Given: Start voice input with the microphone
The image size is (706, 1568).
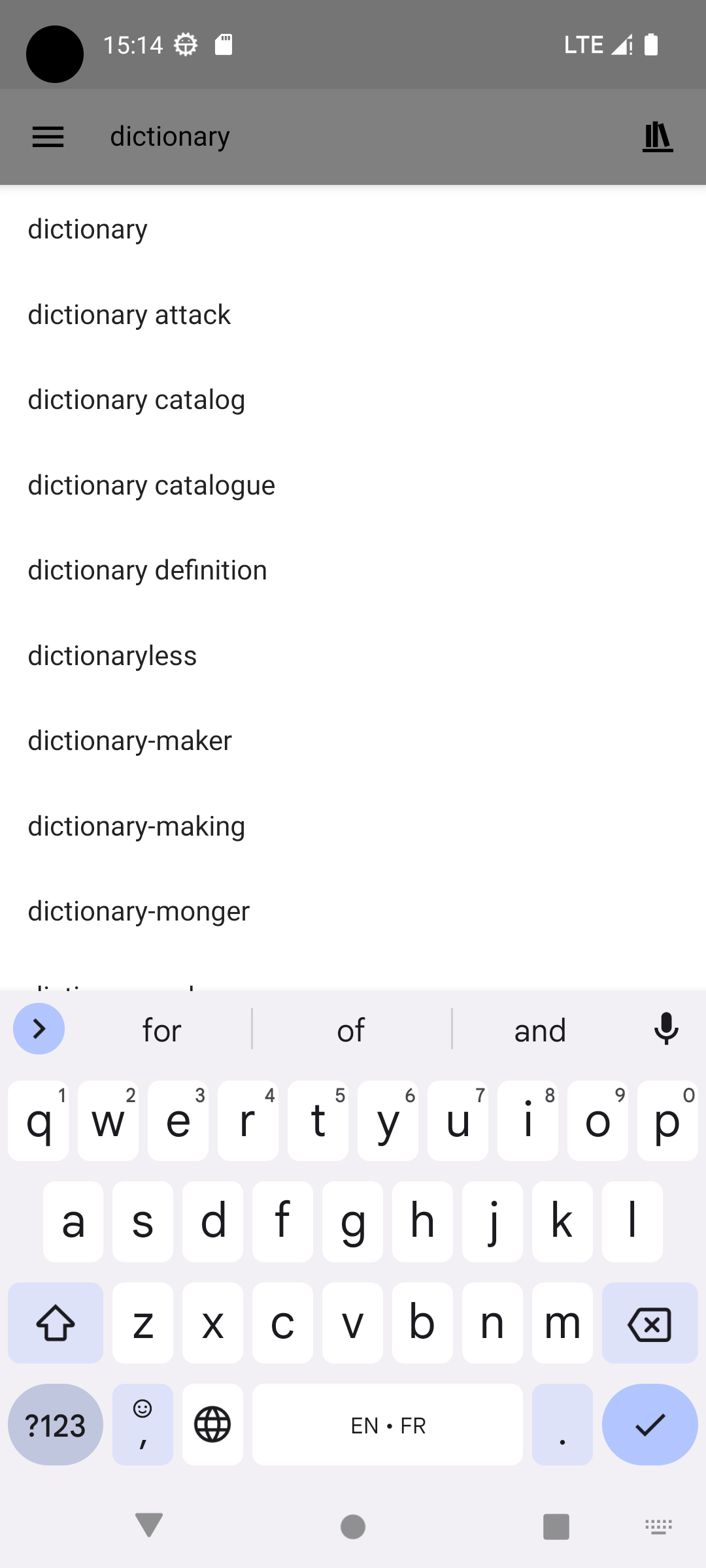Looking at the screenshot, I should point(666,1029).
